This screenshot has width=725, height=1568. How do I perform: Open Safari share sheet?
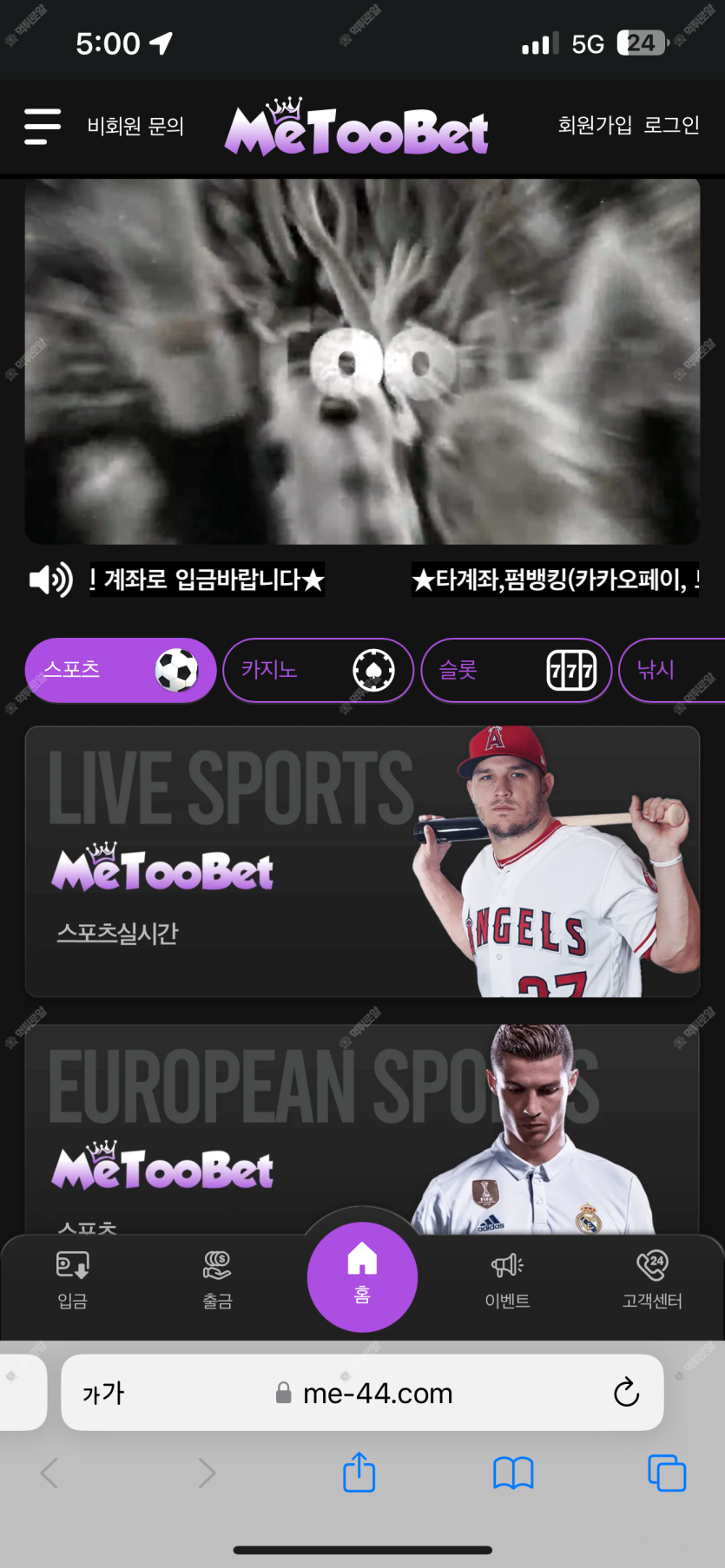[x=359, y=1473]
